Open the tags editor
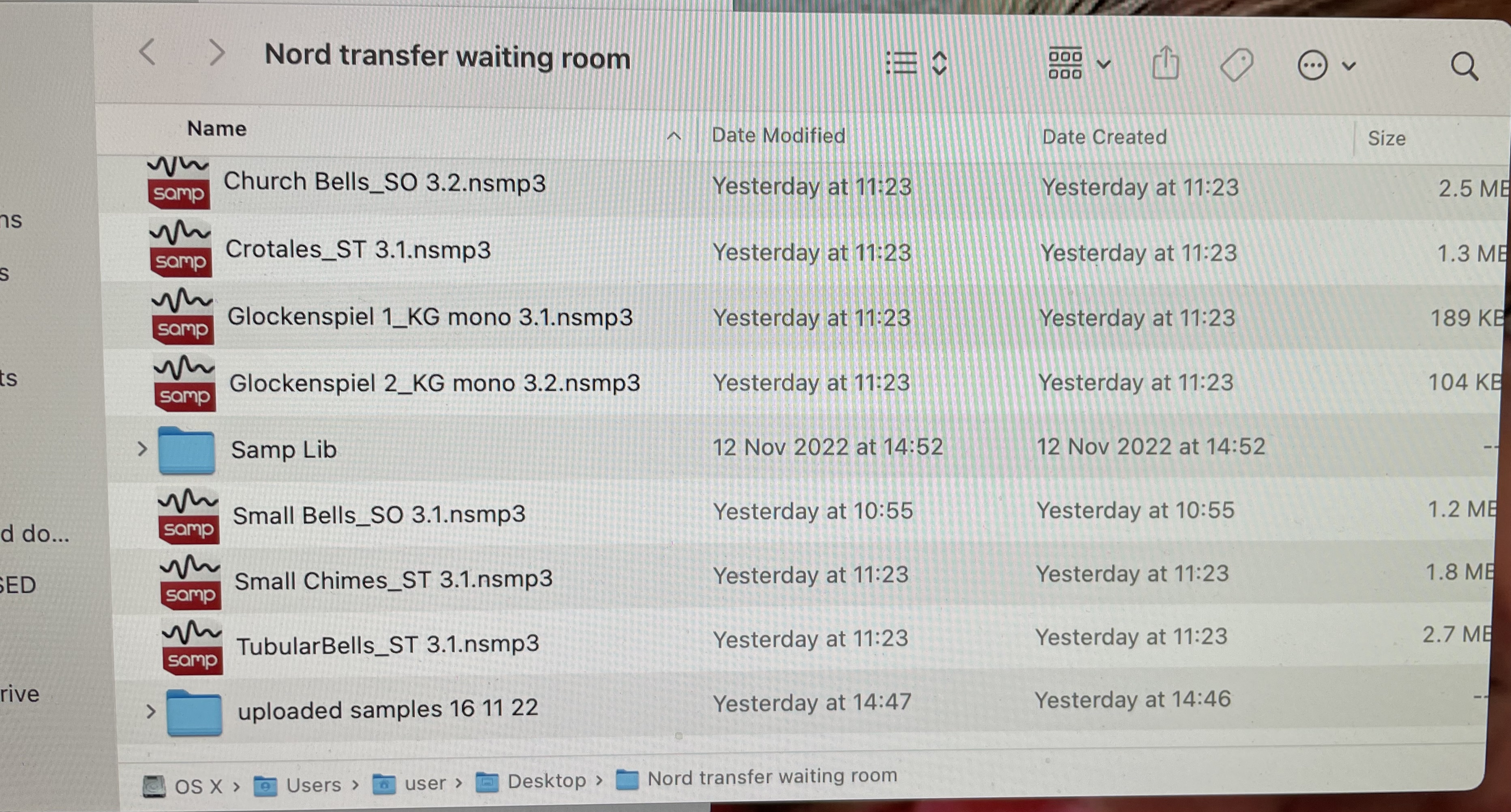 coord(1237,65)
